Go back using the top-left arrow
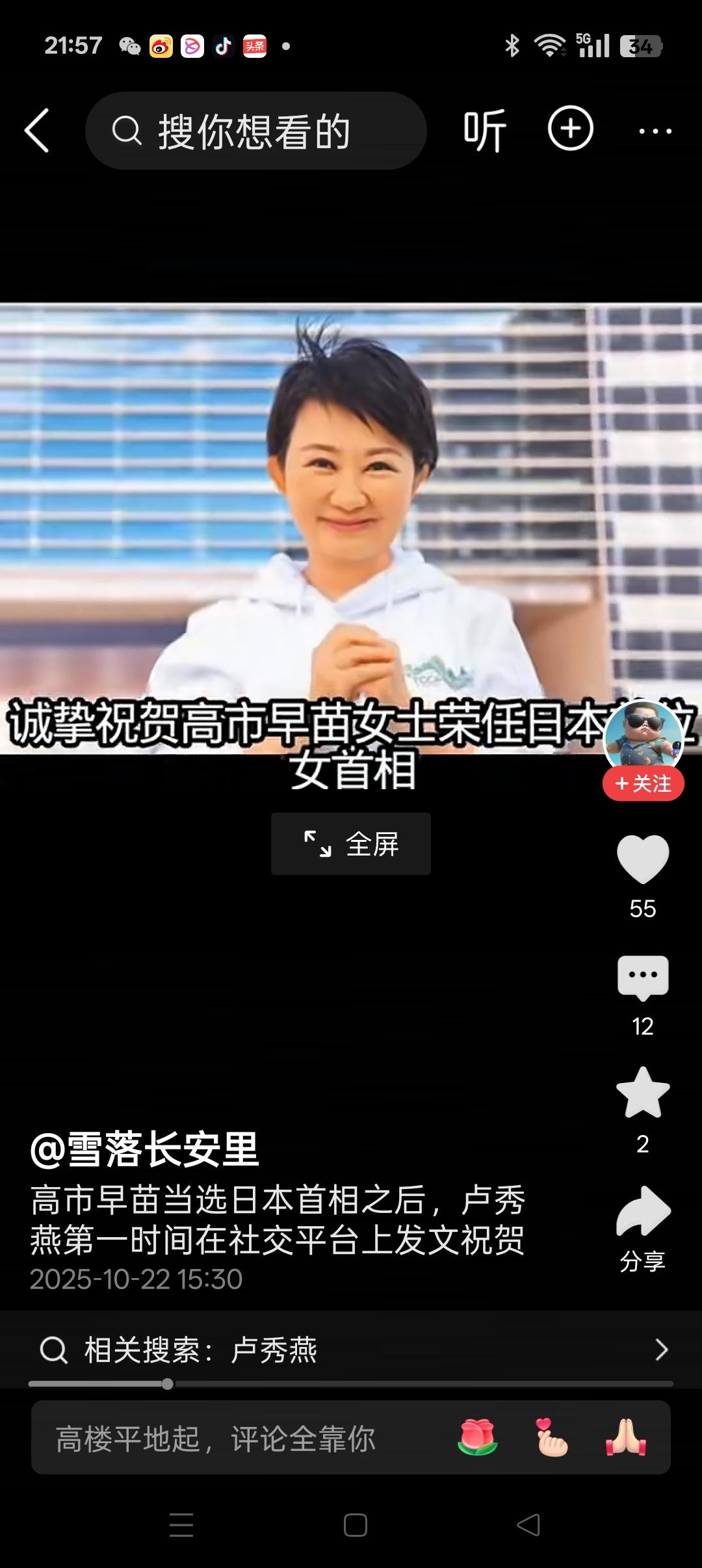The width and height of the screenshot is (702, 1568). click(37, 131)
